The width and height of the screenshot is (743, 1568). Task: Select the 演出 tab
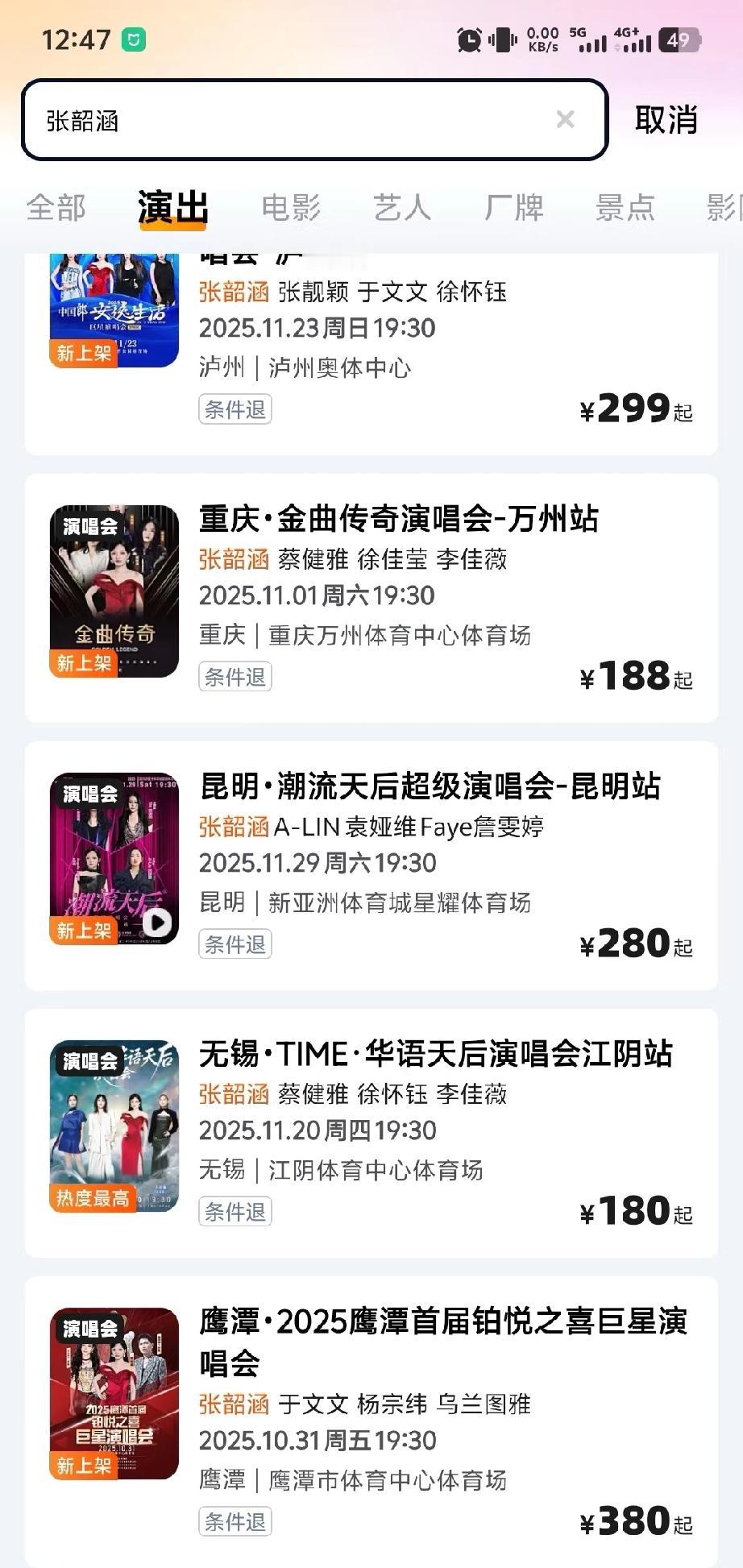pyautogui.click(x=172, y=208)
